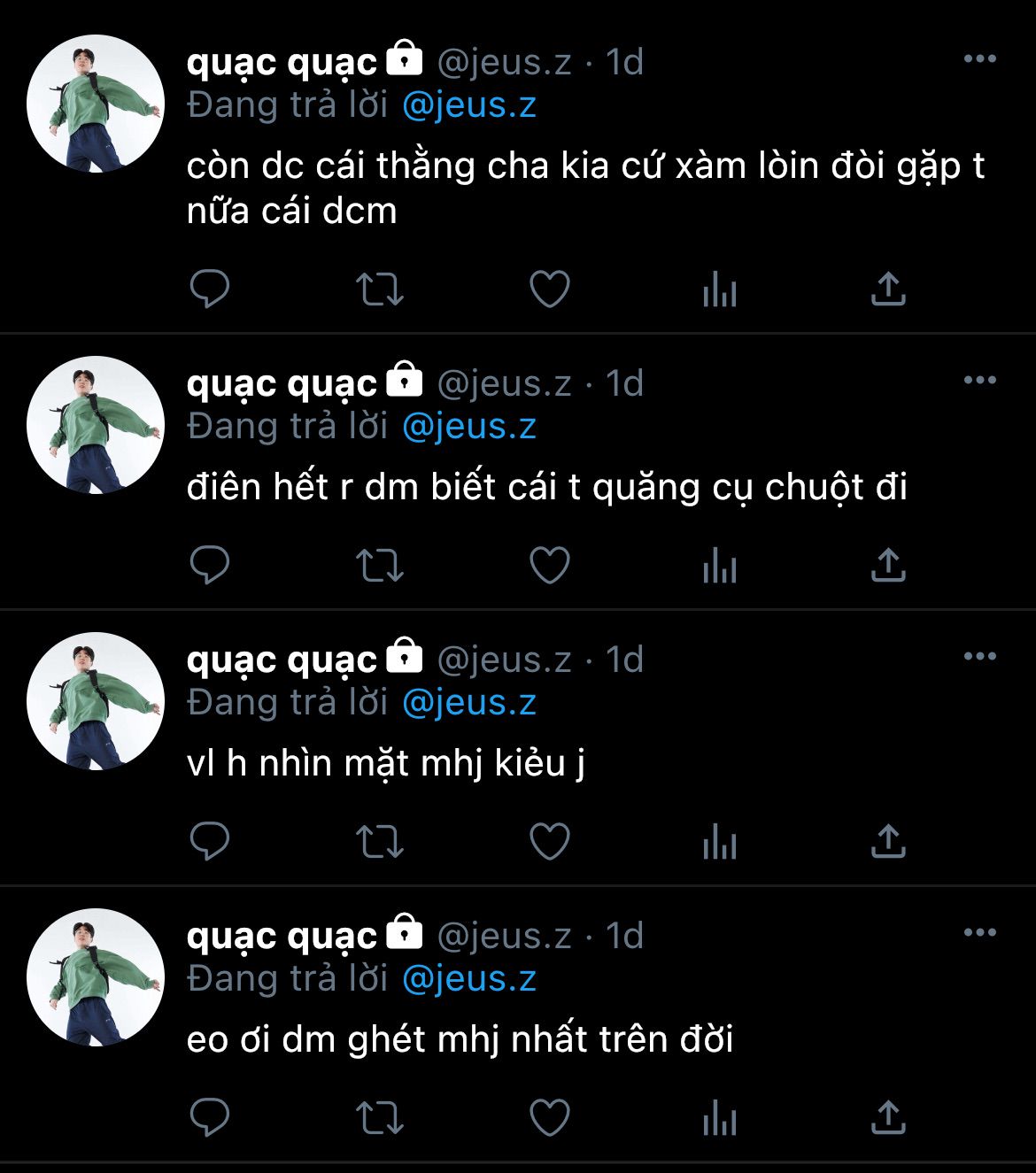
Task: Reply to the tweet ending 'nữa cái dcm'
Action: tap(210, 289)
